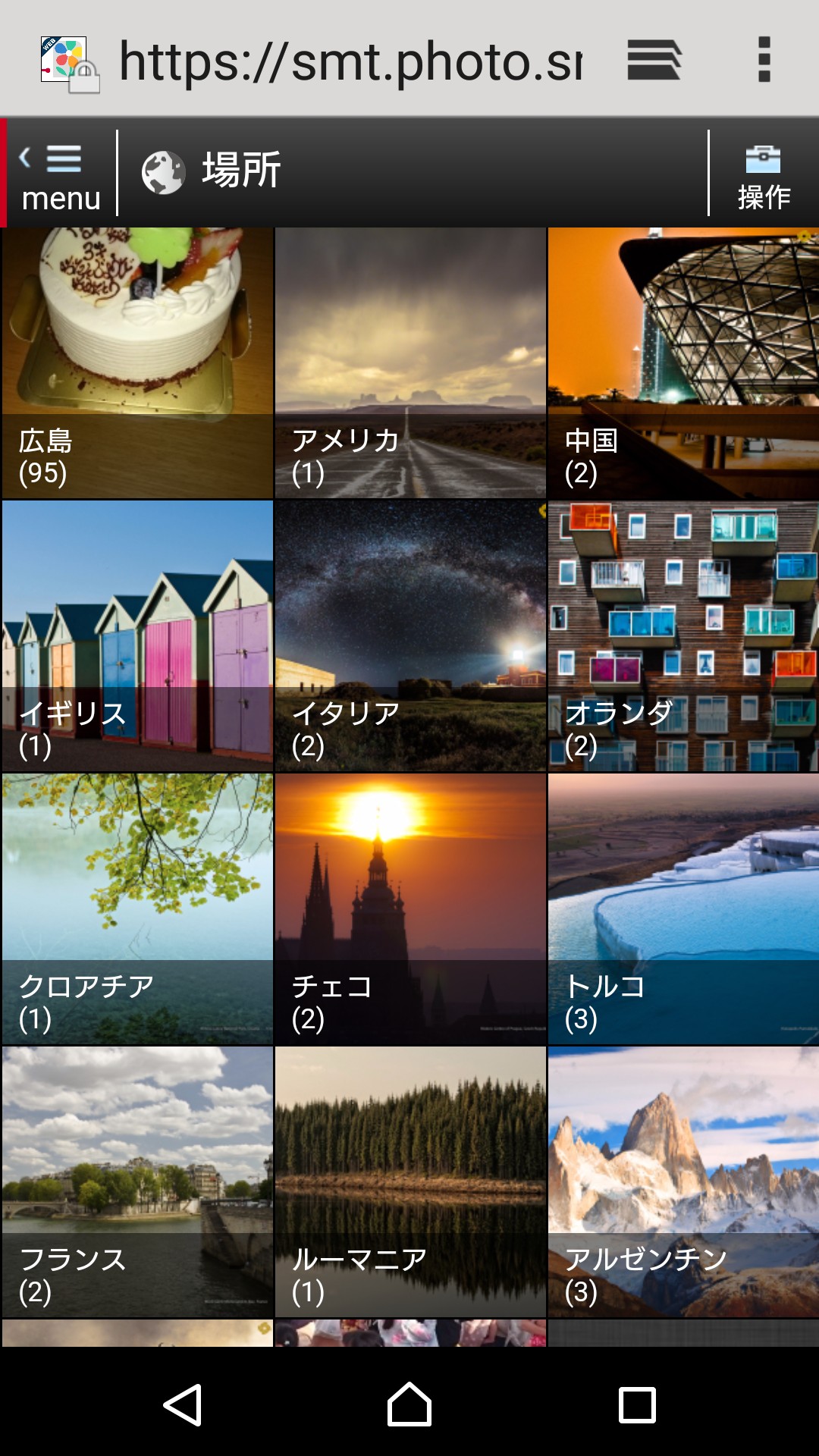Open the イタリア album

coord(410,636)
